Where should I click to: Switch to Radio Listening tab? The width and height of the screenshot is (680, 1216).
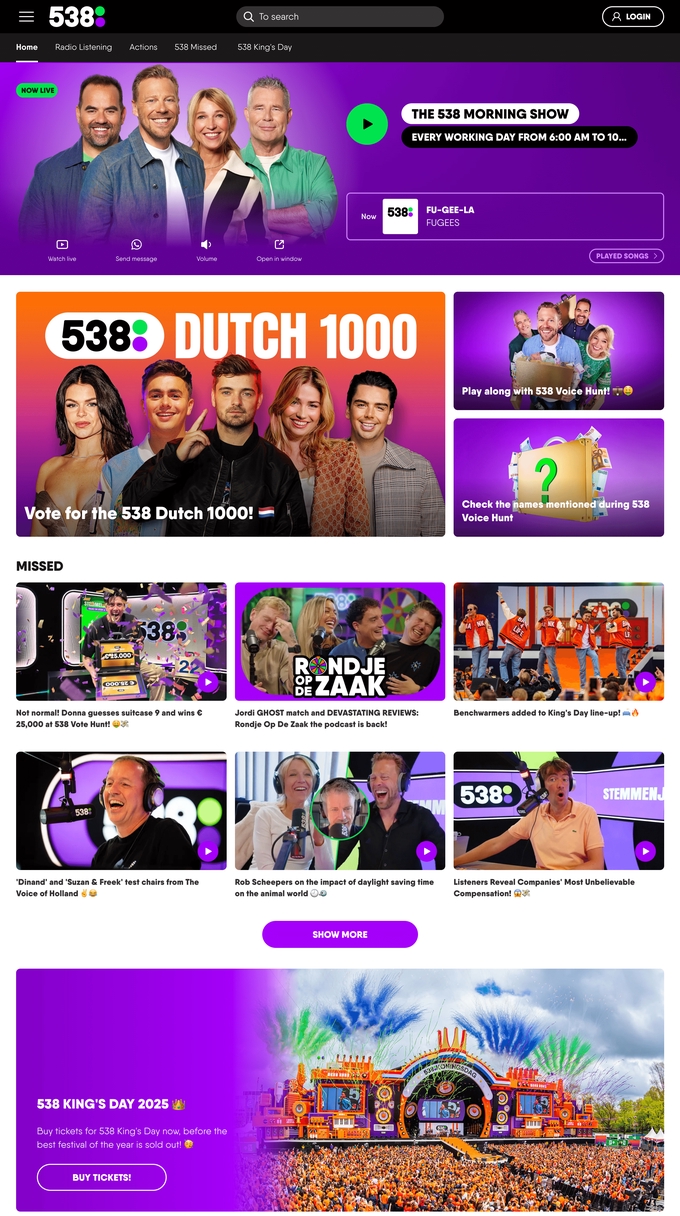[83, 47]
